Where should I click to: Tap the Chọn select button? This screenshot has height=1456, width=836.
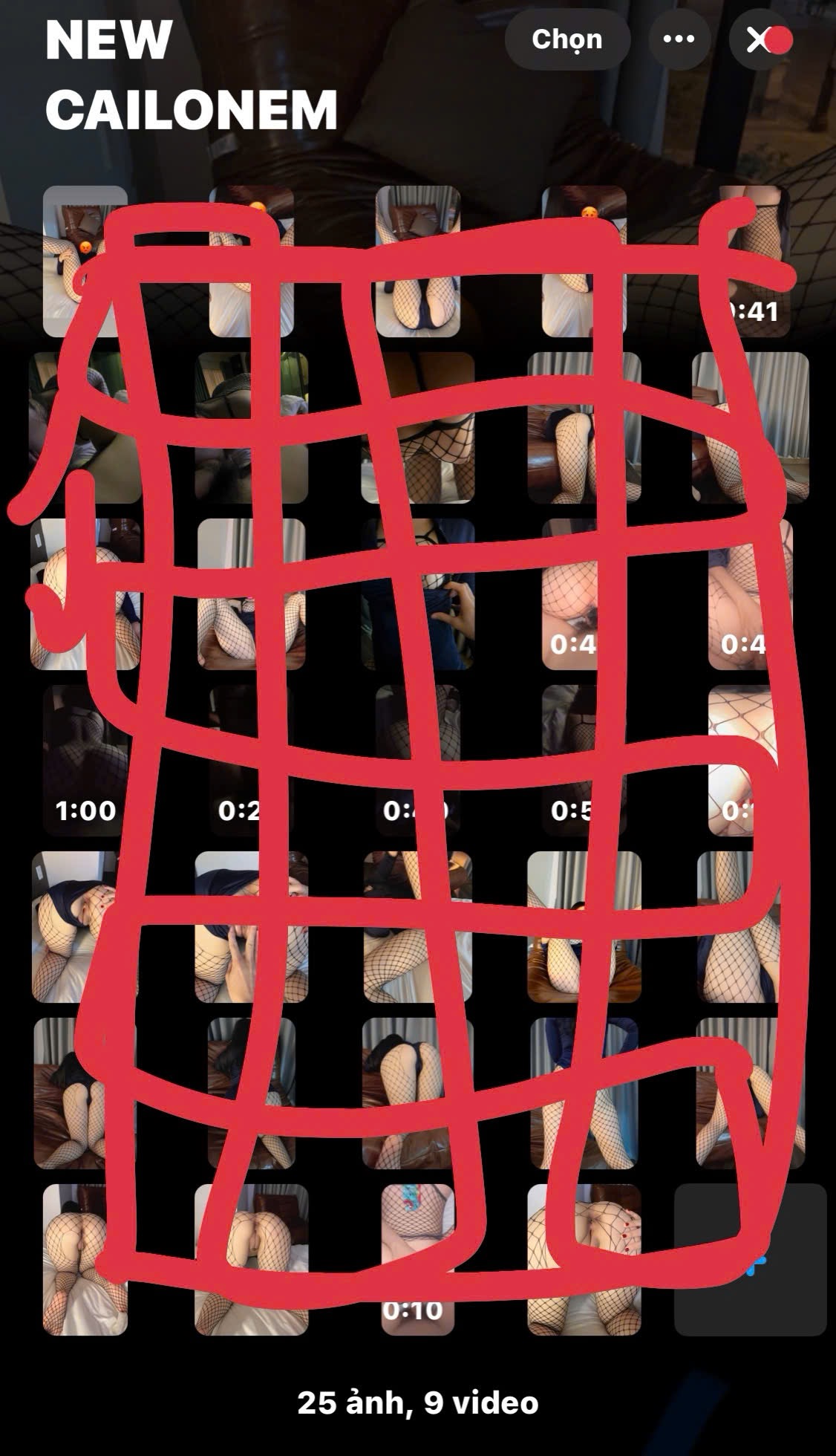pyautogui.click(x=566, y=39)
